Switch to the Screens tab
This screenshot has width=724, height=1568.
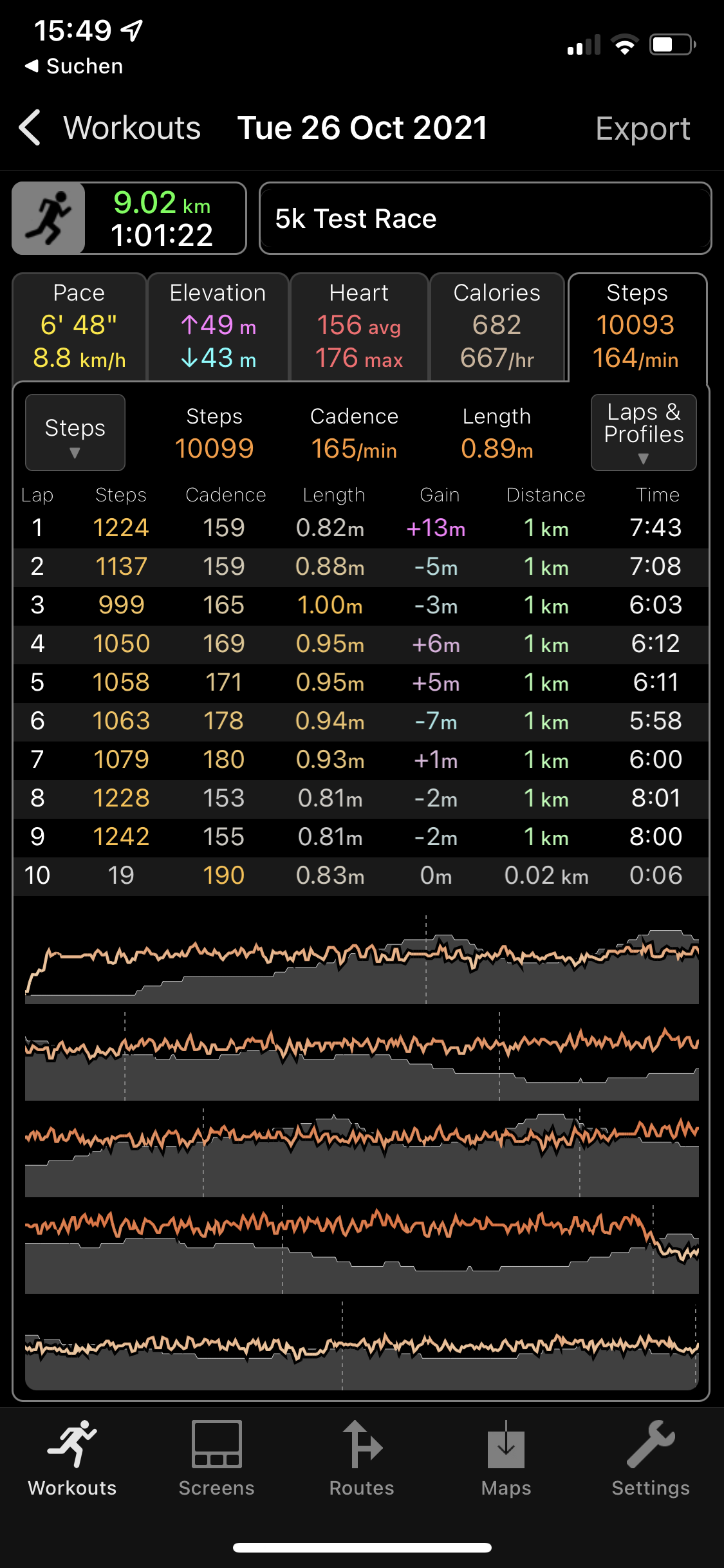(x=217, y=1459)
